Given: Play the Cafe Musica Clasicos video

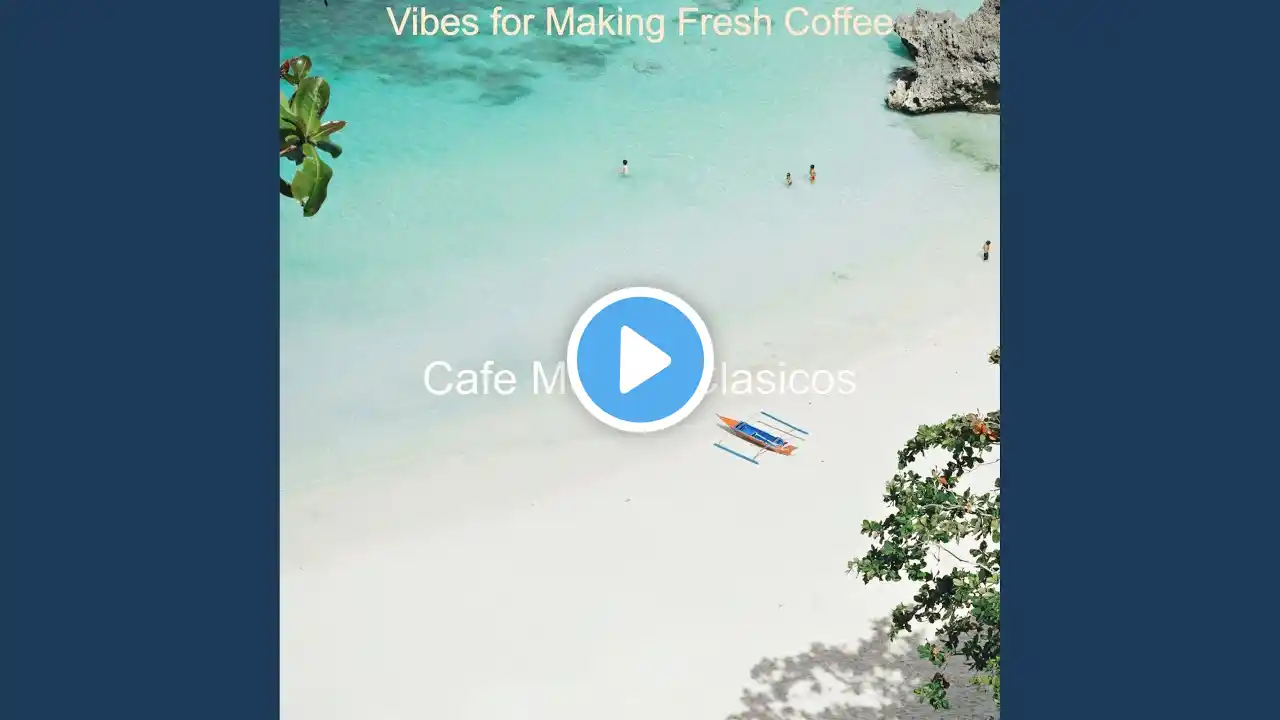Looking at the screenshot, I should (640, 360).
